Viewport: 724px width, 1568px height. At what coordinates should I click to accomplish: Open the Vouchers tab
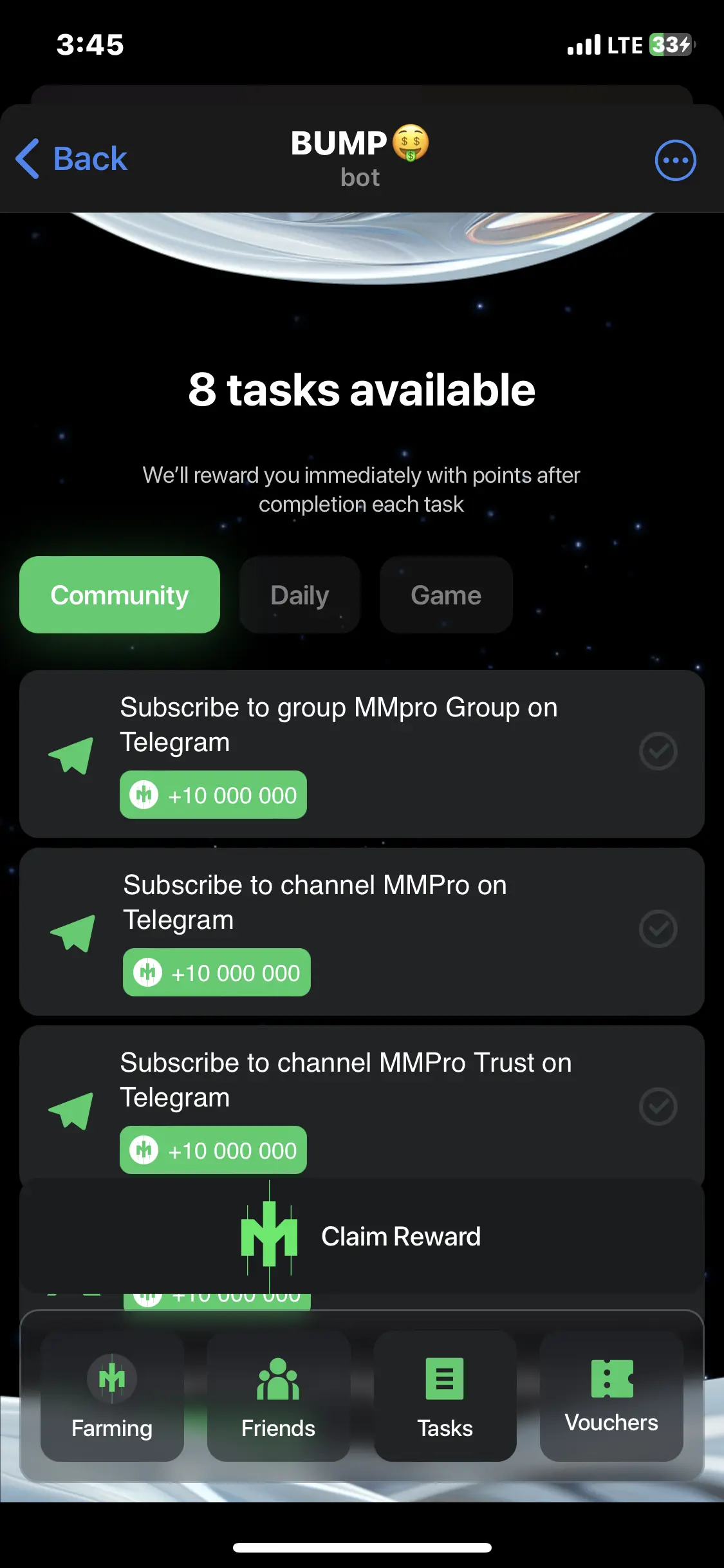(611, 1395)
